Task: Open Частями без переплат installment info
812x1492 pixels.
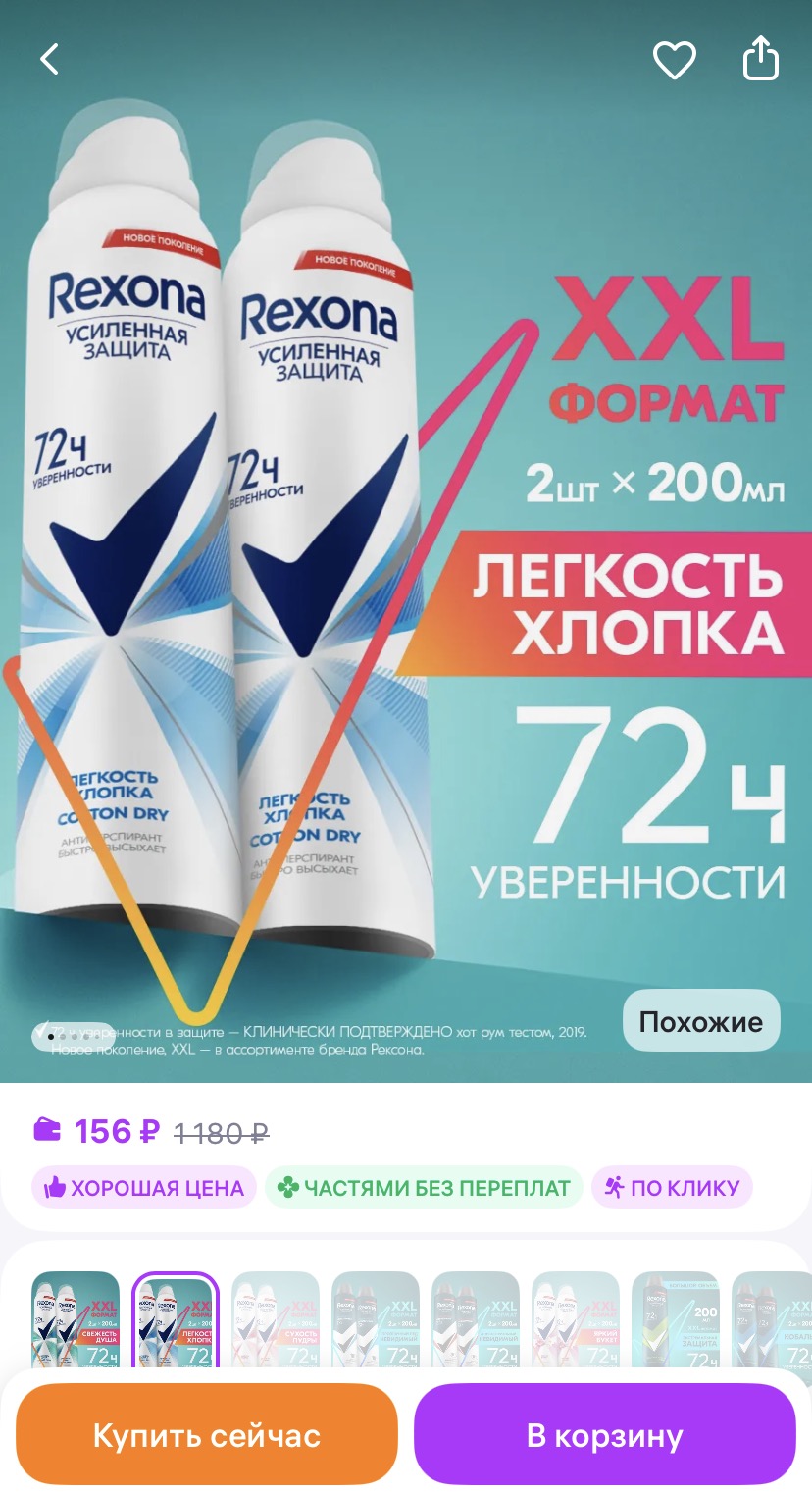Action: pos(424,1187)
